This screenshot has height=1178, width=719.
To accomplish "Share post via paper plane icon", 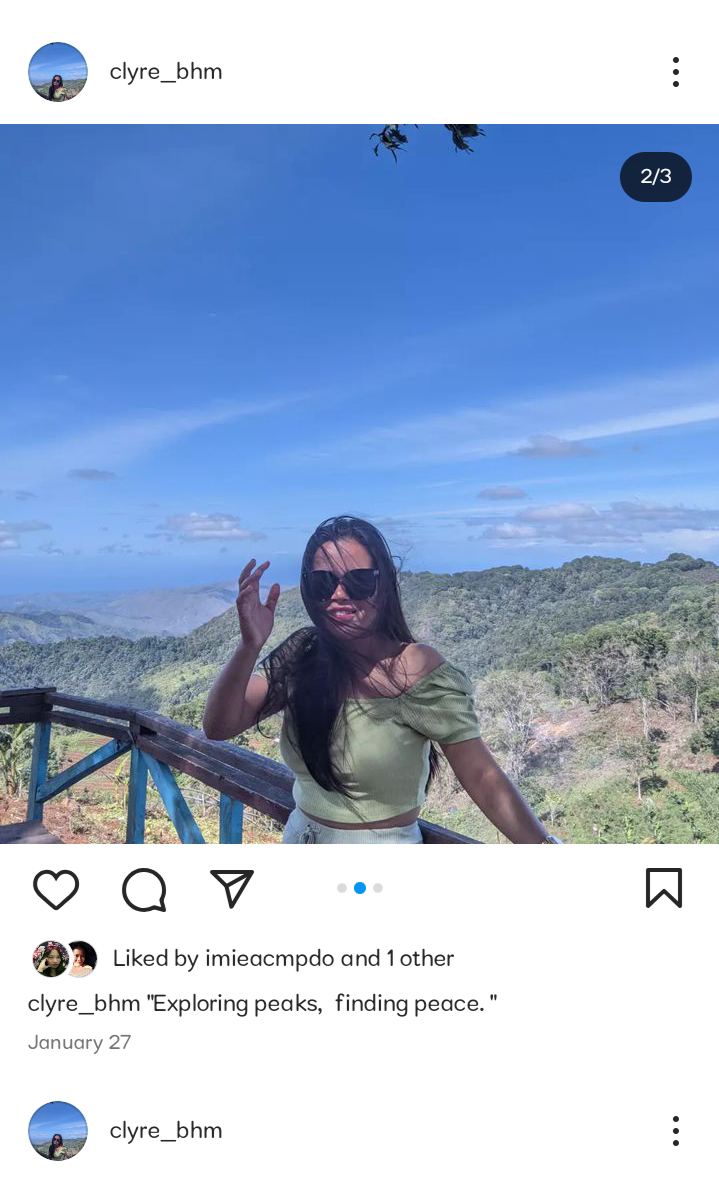I will [232, 888].
